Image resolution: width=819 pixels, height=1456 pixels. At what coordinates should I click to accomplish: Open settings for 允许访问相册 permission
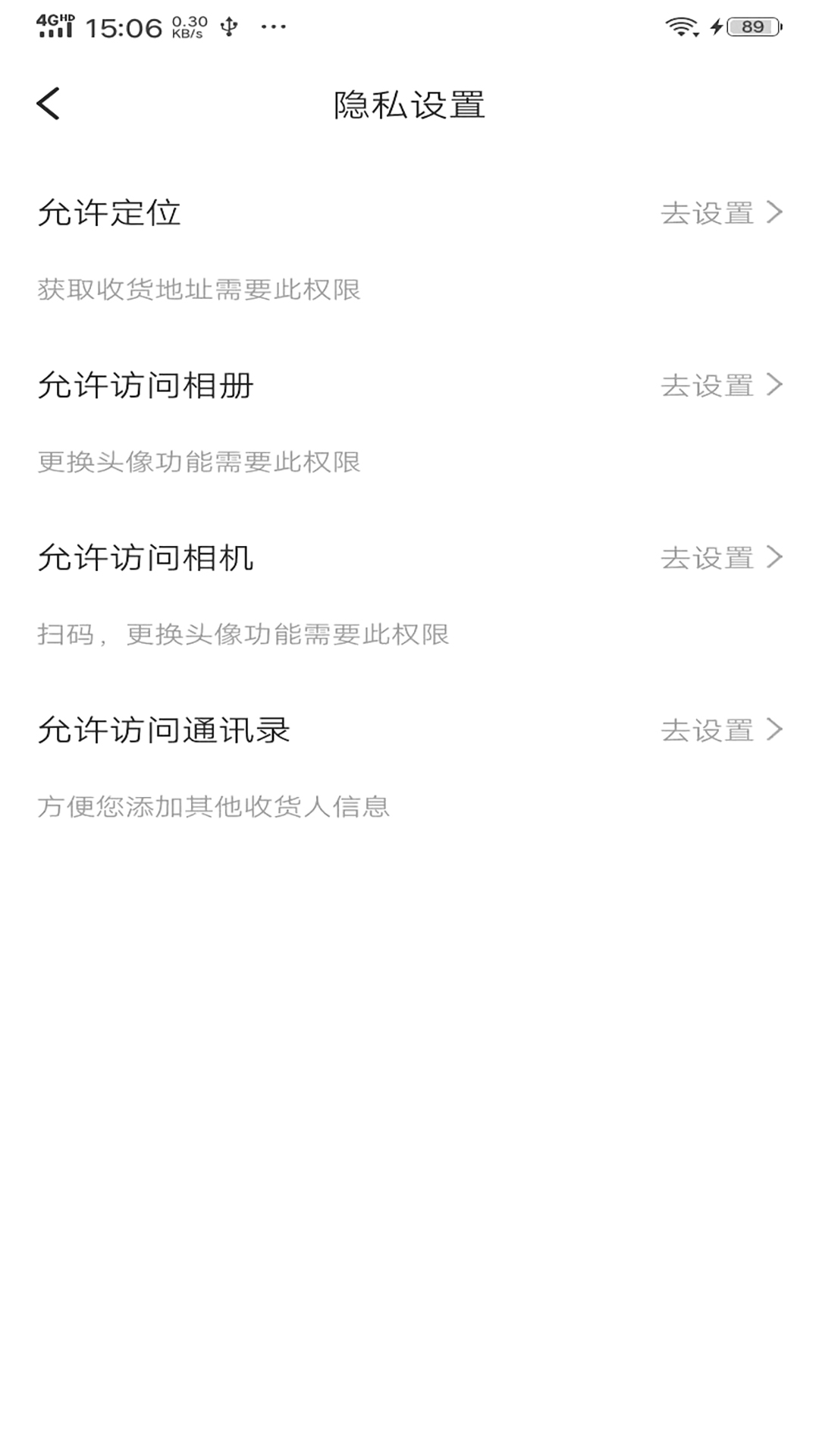(x=707, y=386)
